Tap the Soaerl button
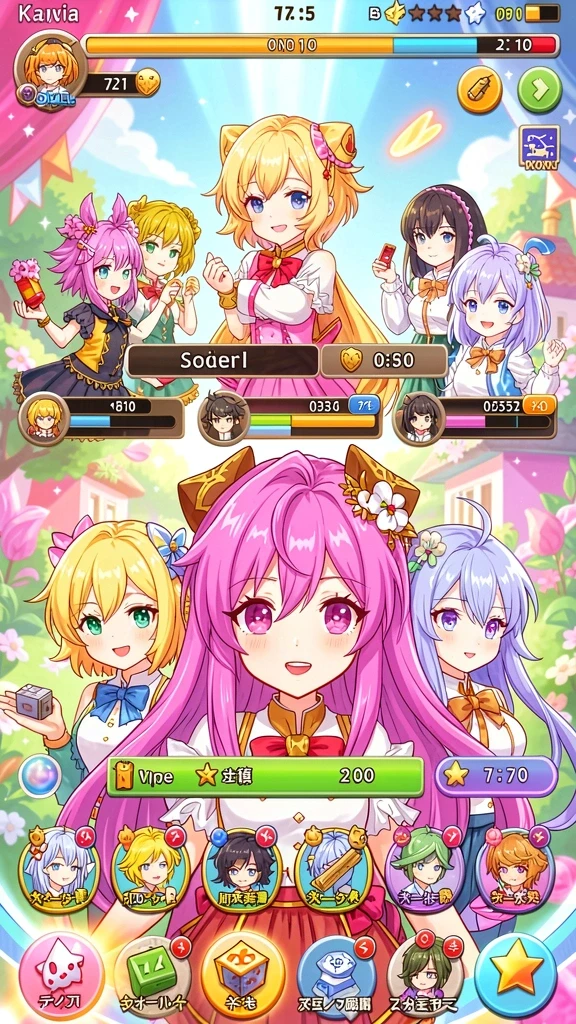This screenshot has width=576, height=1024. [222, 361]
